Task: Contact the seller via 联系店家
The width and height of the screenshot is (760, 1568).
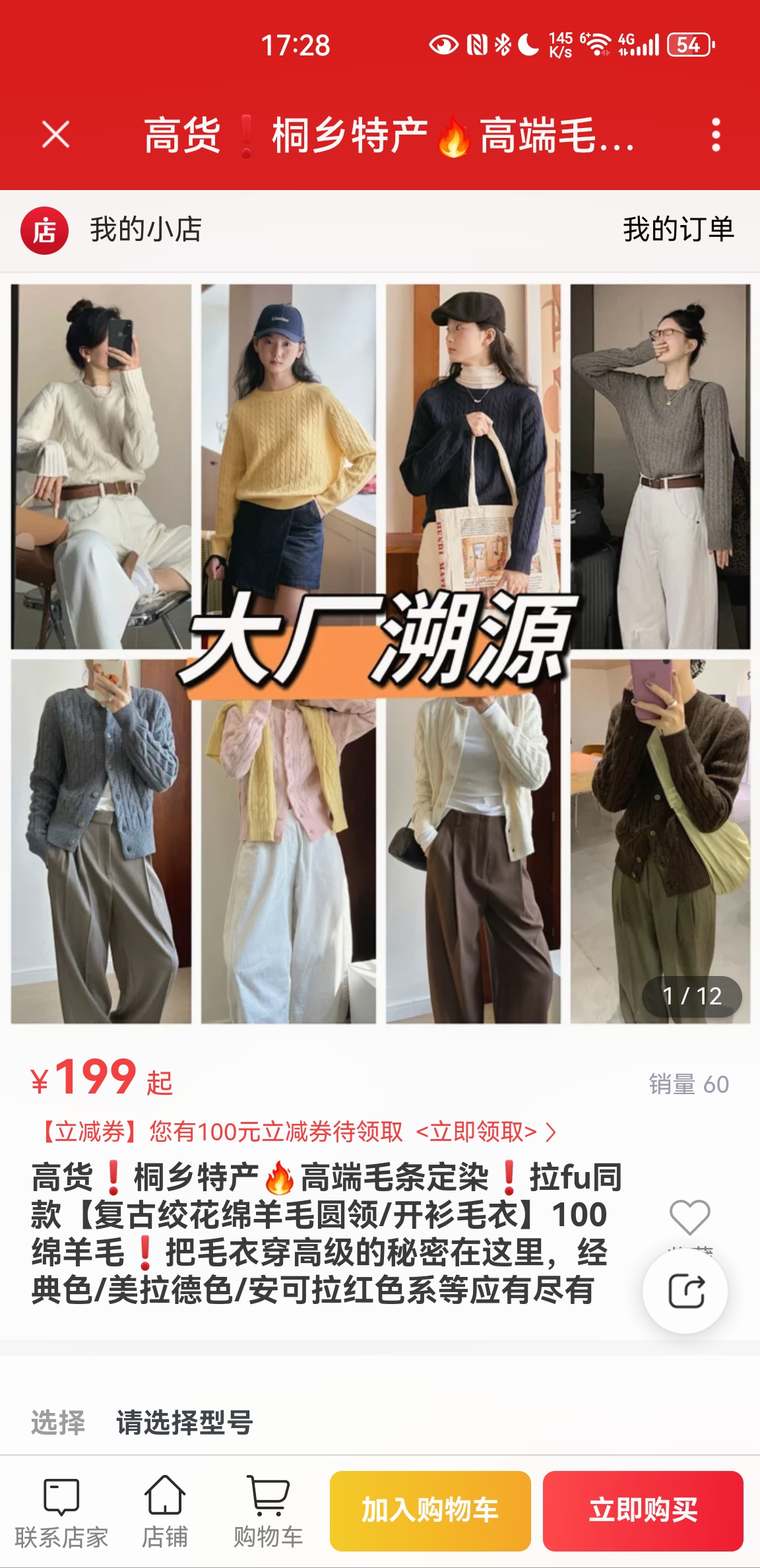Action: 61,1511
